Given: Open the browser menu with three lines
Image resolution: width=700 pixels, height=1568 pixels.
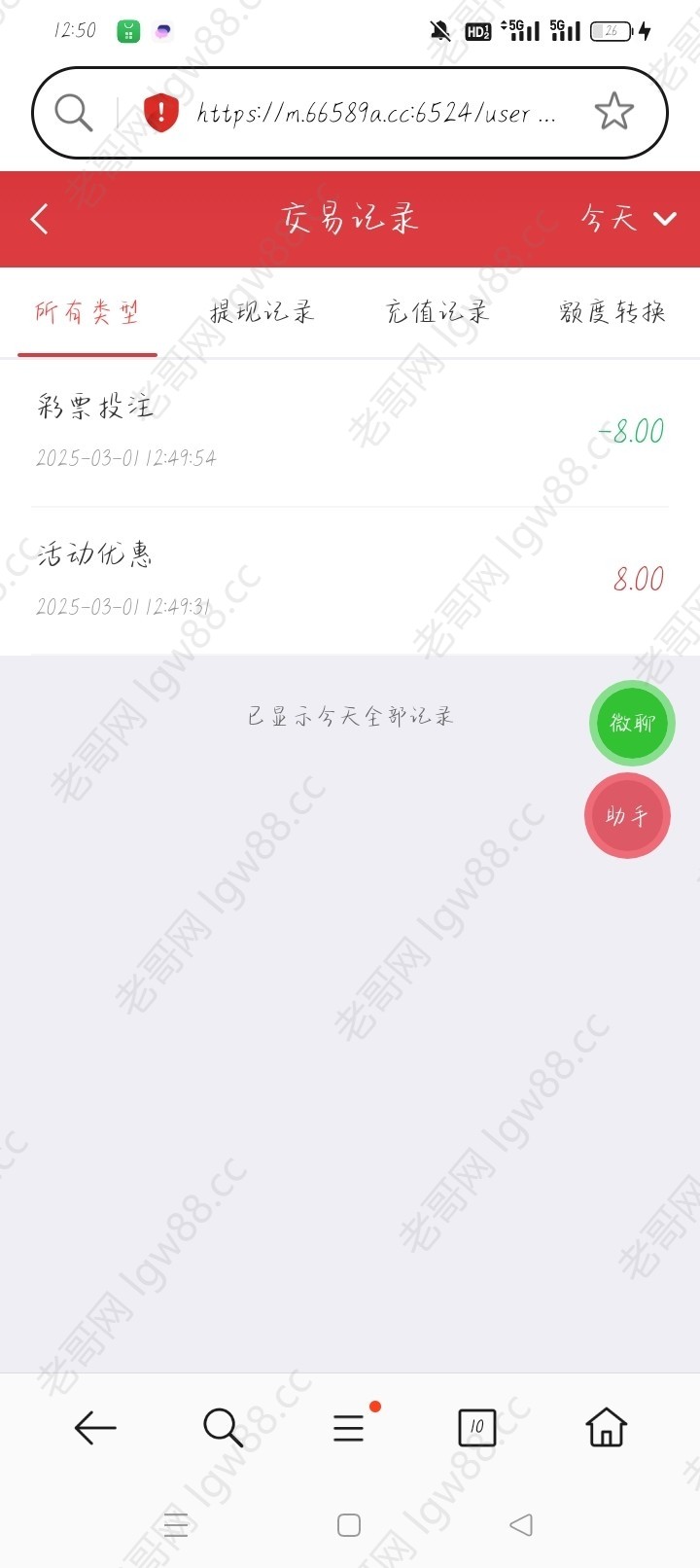Looking at the screenshot, I should (349, 1428).
